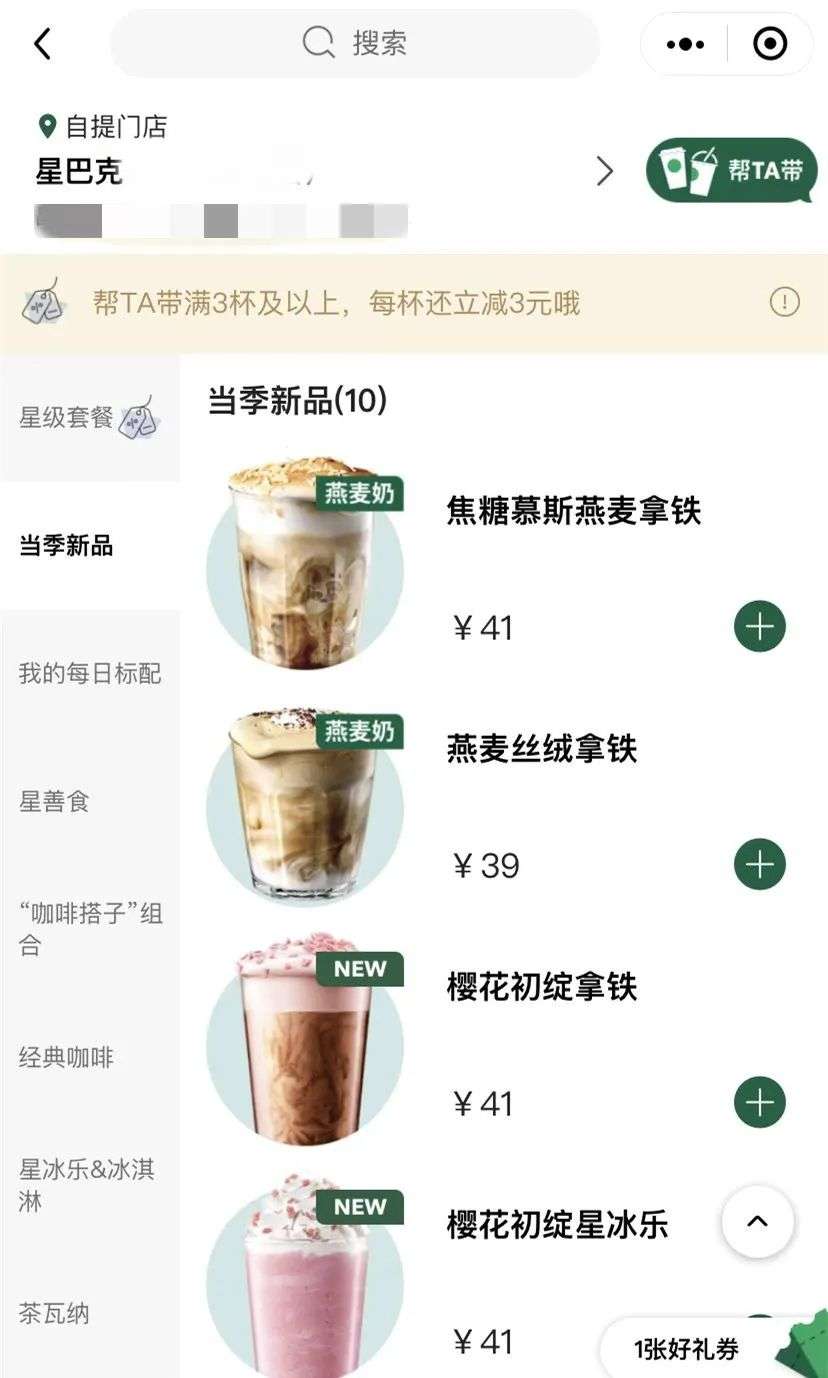Image resolution: width=828 pixels, height=1378 pixels.
Task: Jump back to top with the up arrow
Action: (x=758, y=1221)
